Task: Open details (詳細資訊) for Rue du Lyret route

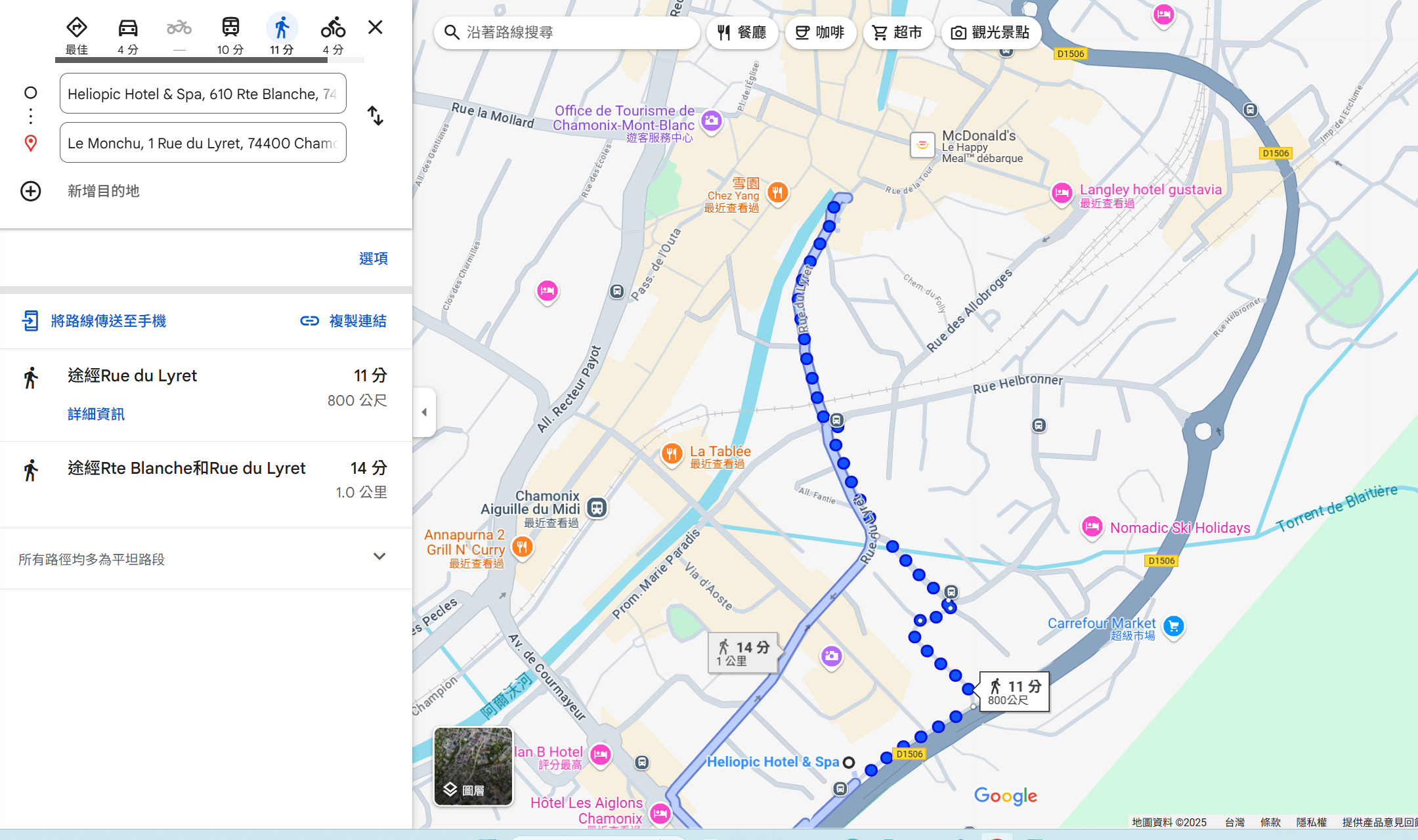Action: [96, 414]
